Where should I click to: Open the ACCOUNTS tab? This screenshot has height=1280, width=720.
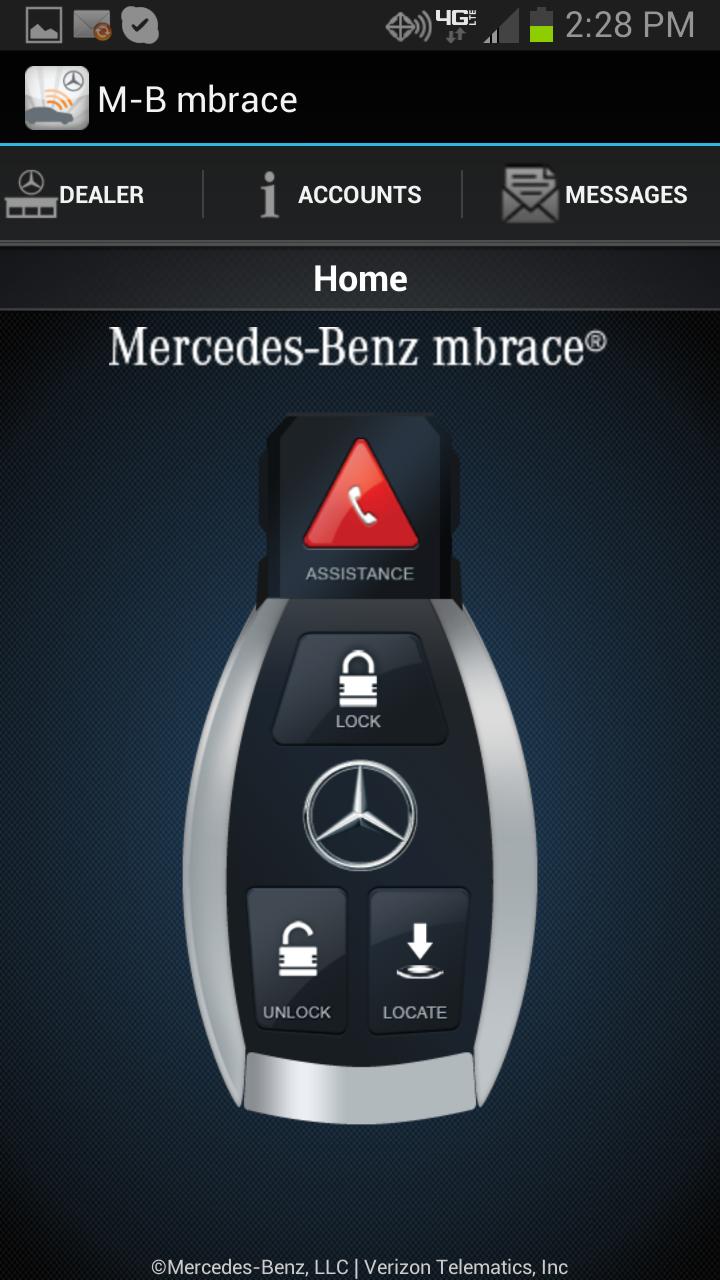point(340,194)
